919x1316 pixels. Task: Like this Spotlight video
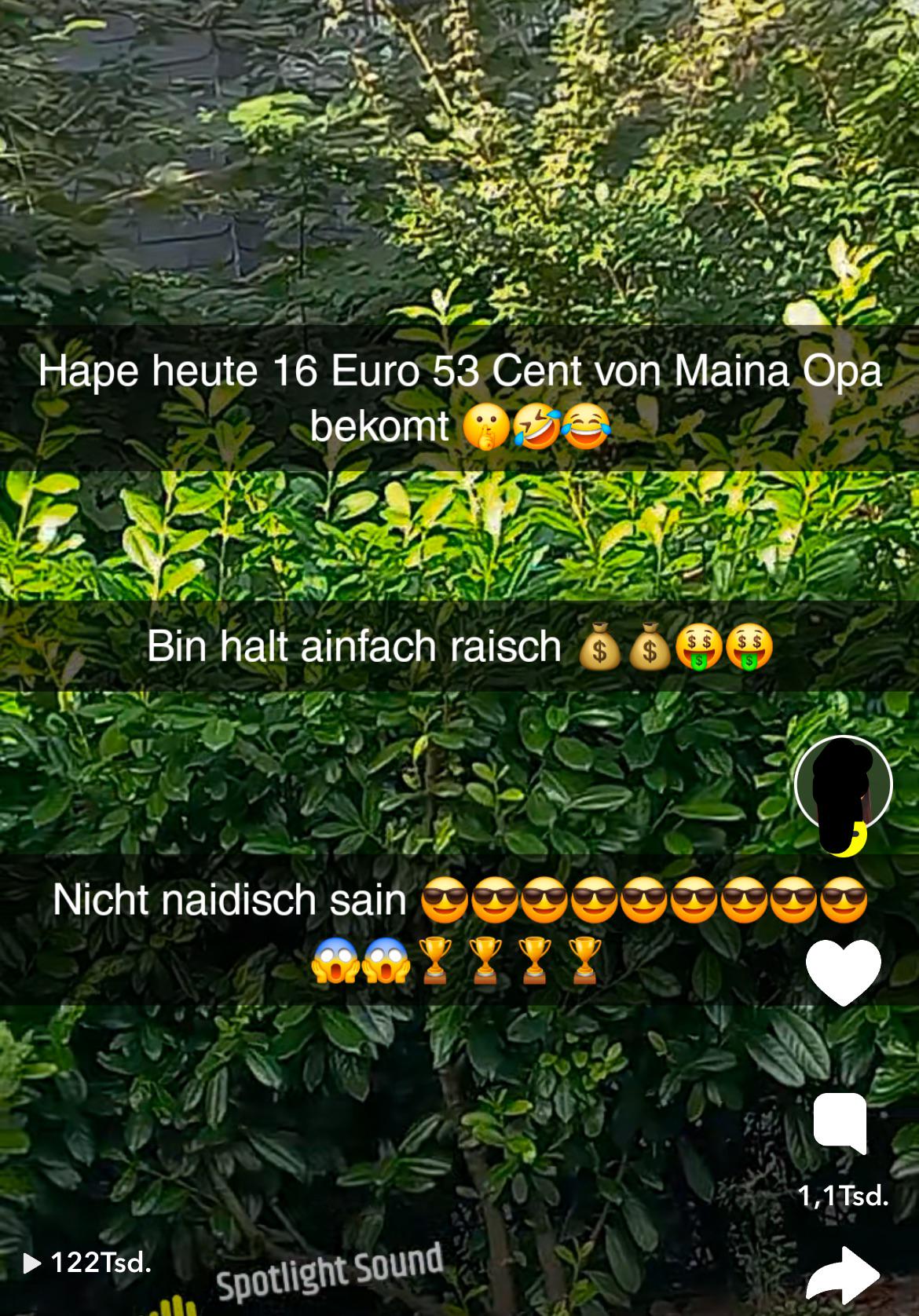[844, 972]
